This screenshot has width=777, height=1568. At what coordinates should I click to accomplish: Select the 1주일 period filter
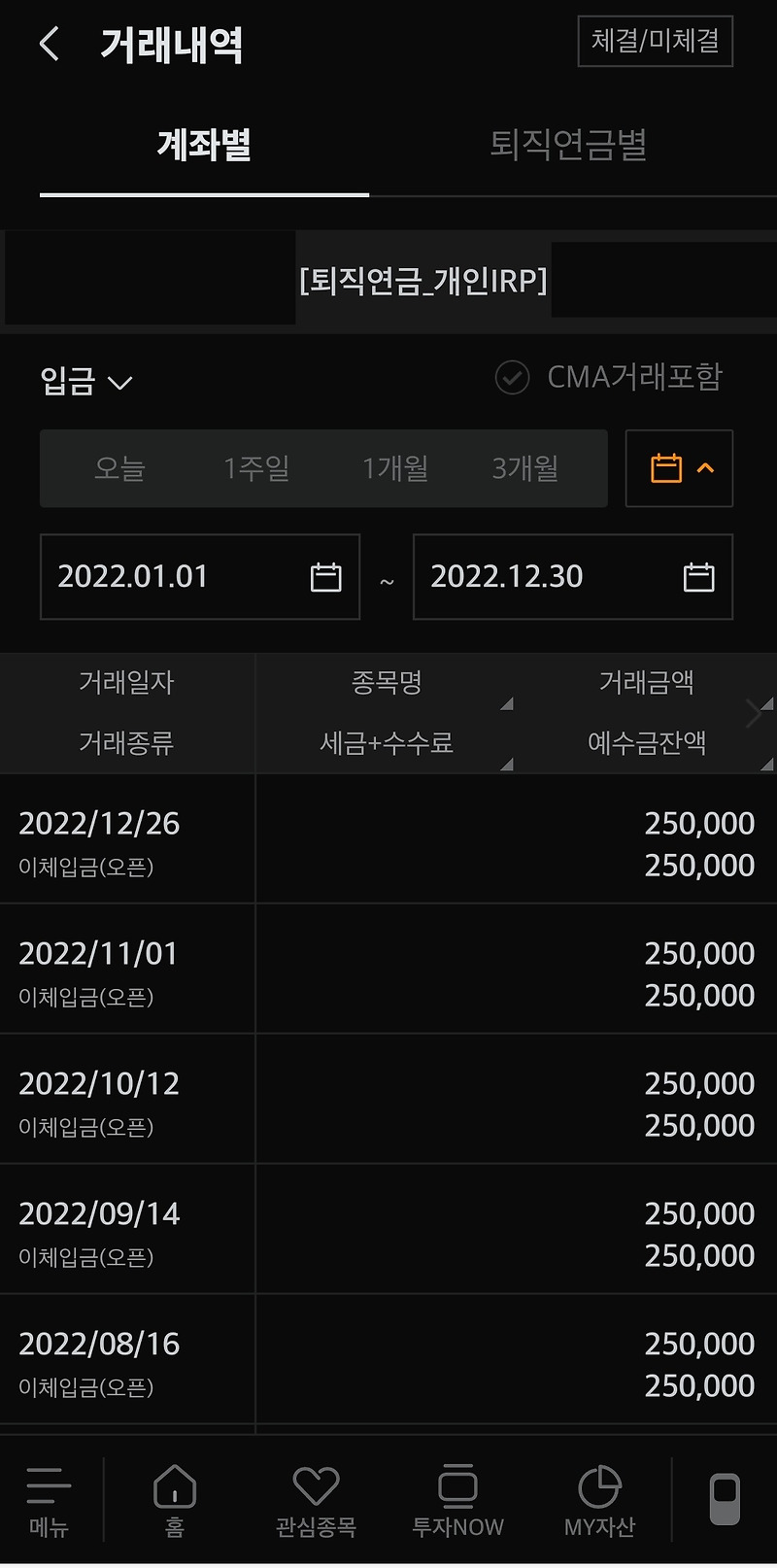point(254,469)
